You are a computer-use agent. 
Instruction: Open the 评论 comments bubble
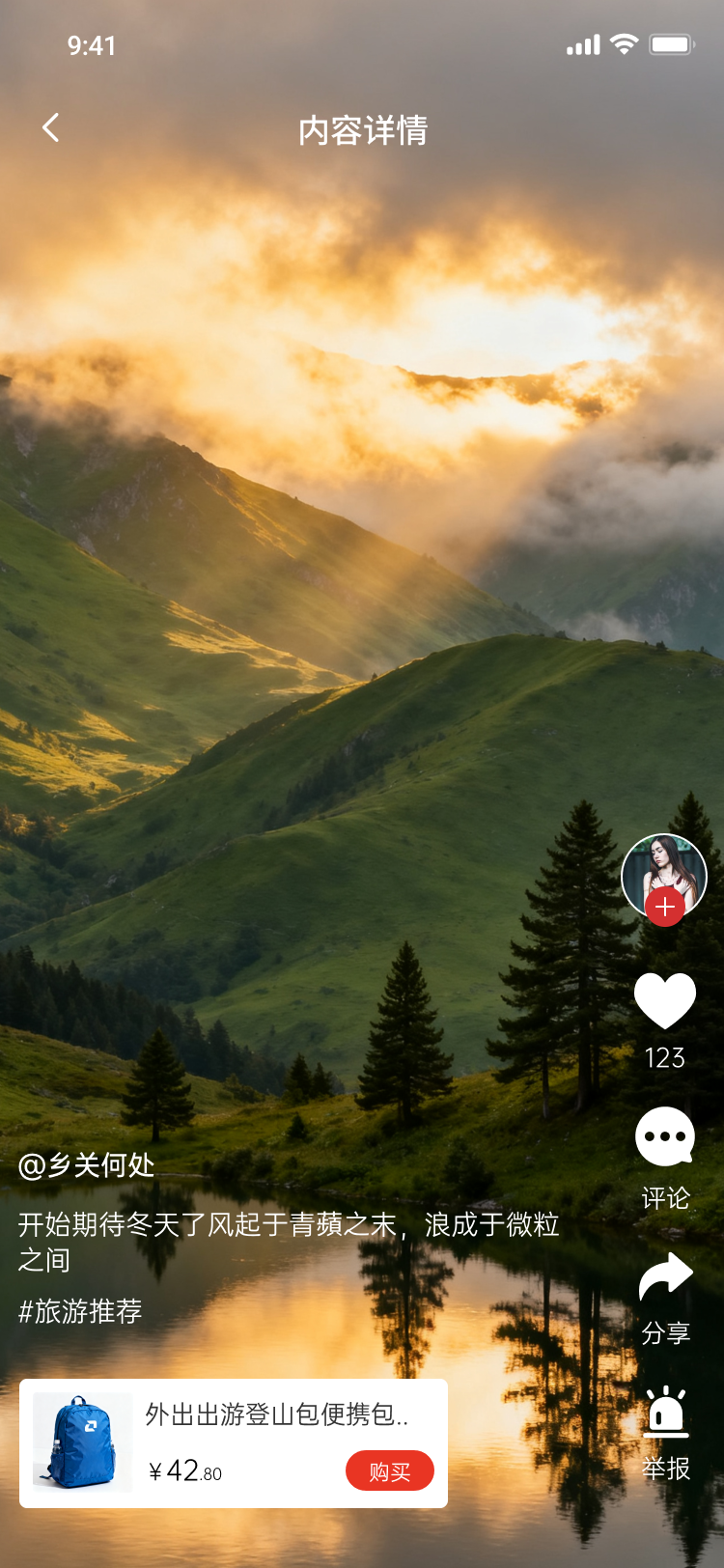point(665,1136)
